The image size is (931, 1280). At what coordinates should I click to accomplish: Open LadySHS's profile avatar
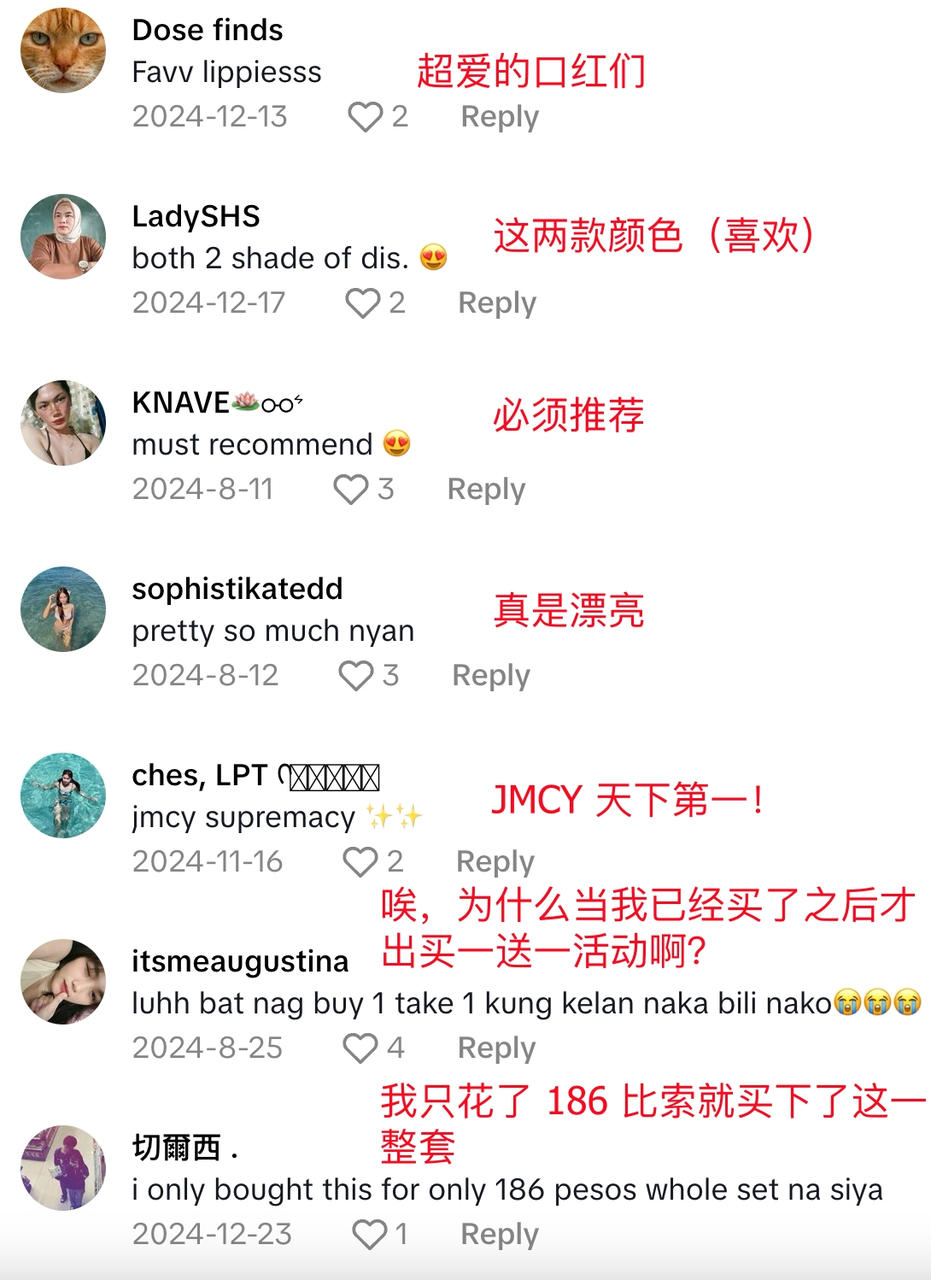(63, 237)
